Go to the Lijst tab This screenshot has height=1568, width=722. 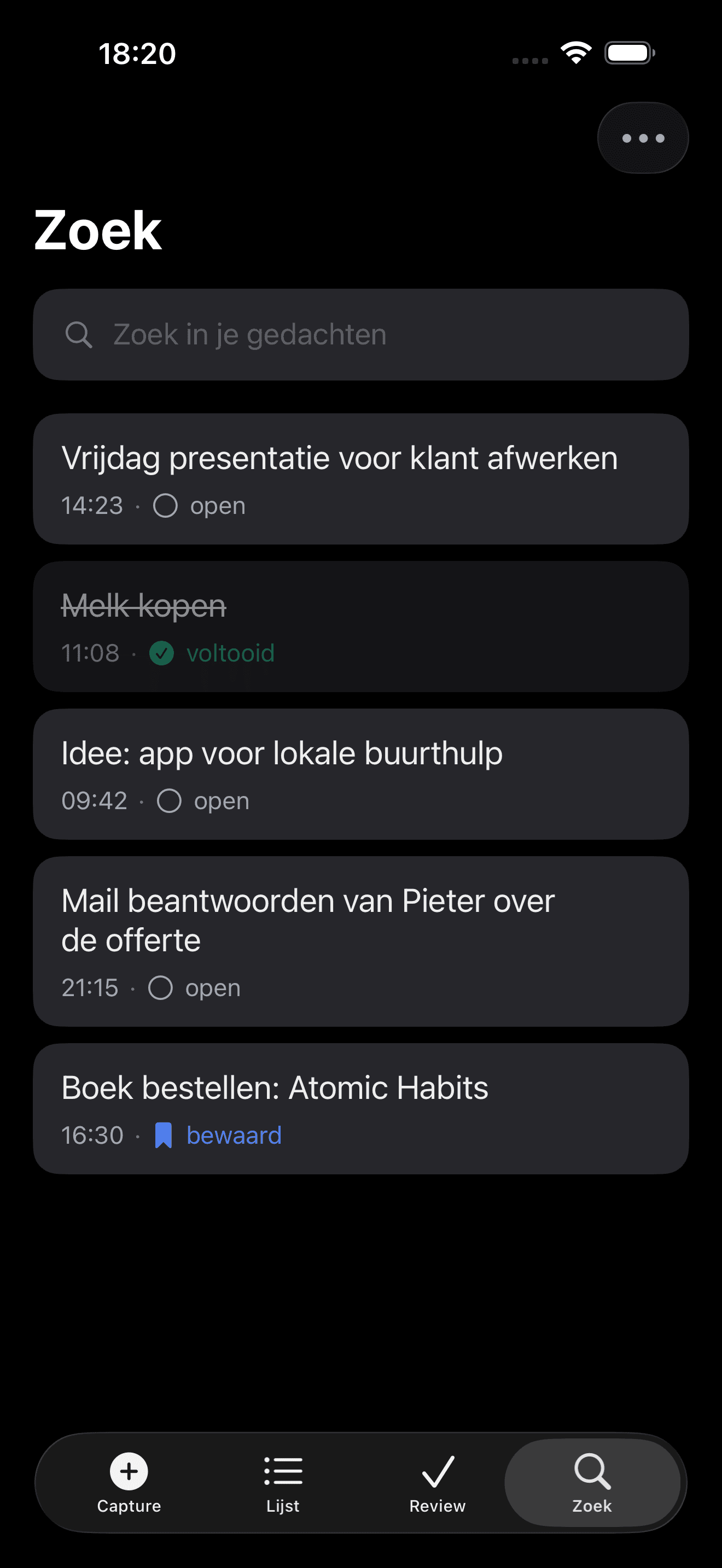coord(283,1483)
